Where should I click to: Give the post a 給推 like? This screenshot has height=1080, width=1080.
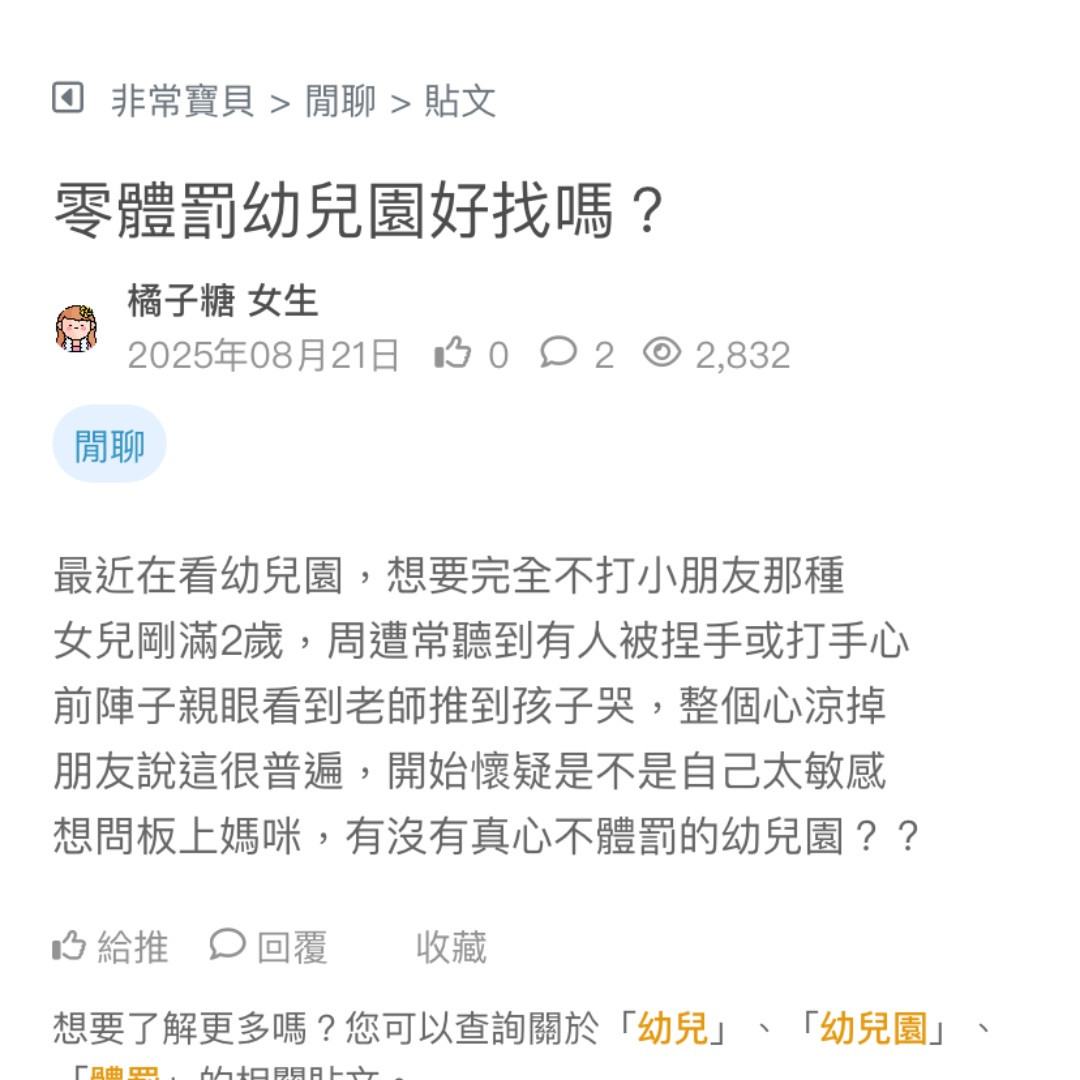point(111,946)
